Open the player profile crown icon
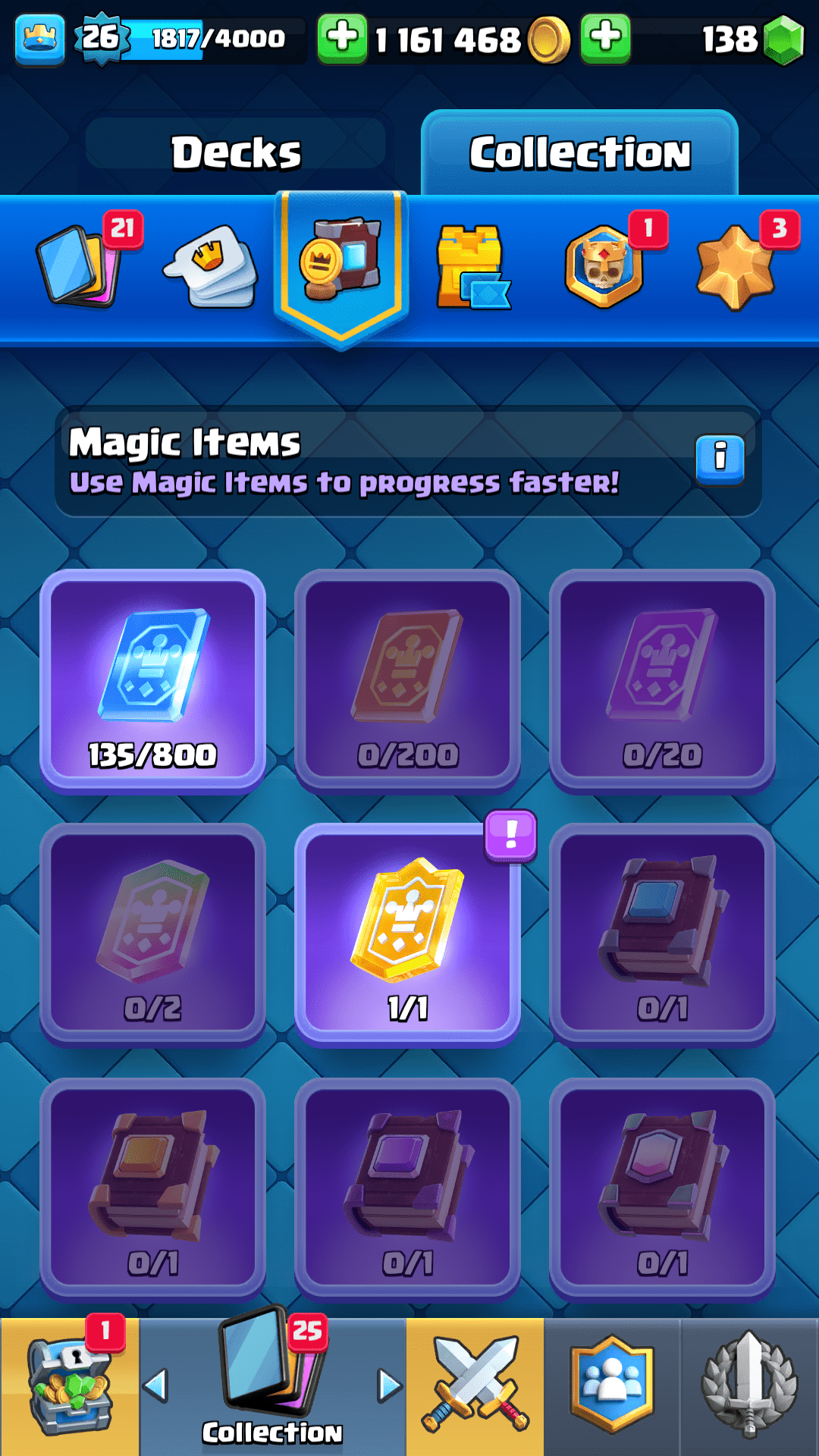819x1456 pixels. tap(39, 38)
